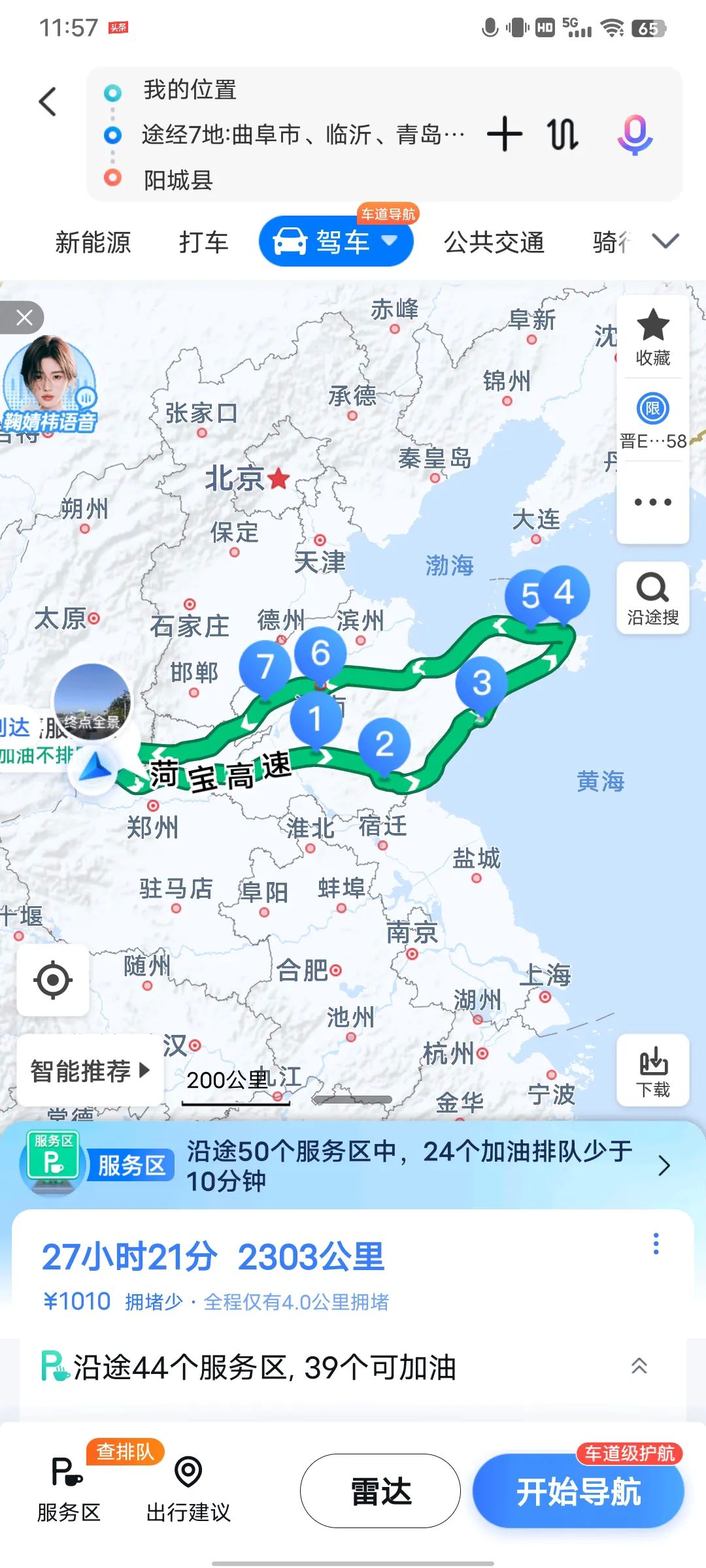The image size is (706, 1568).
Task: Dismiss the voice pack promo
Action: (24, 318)
